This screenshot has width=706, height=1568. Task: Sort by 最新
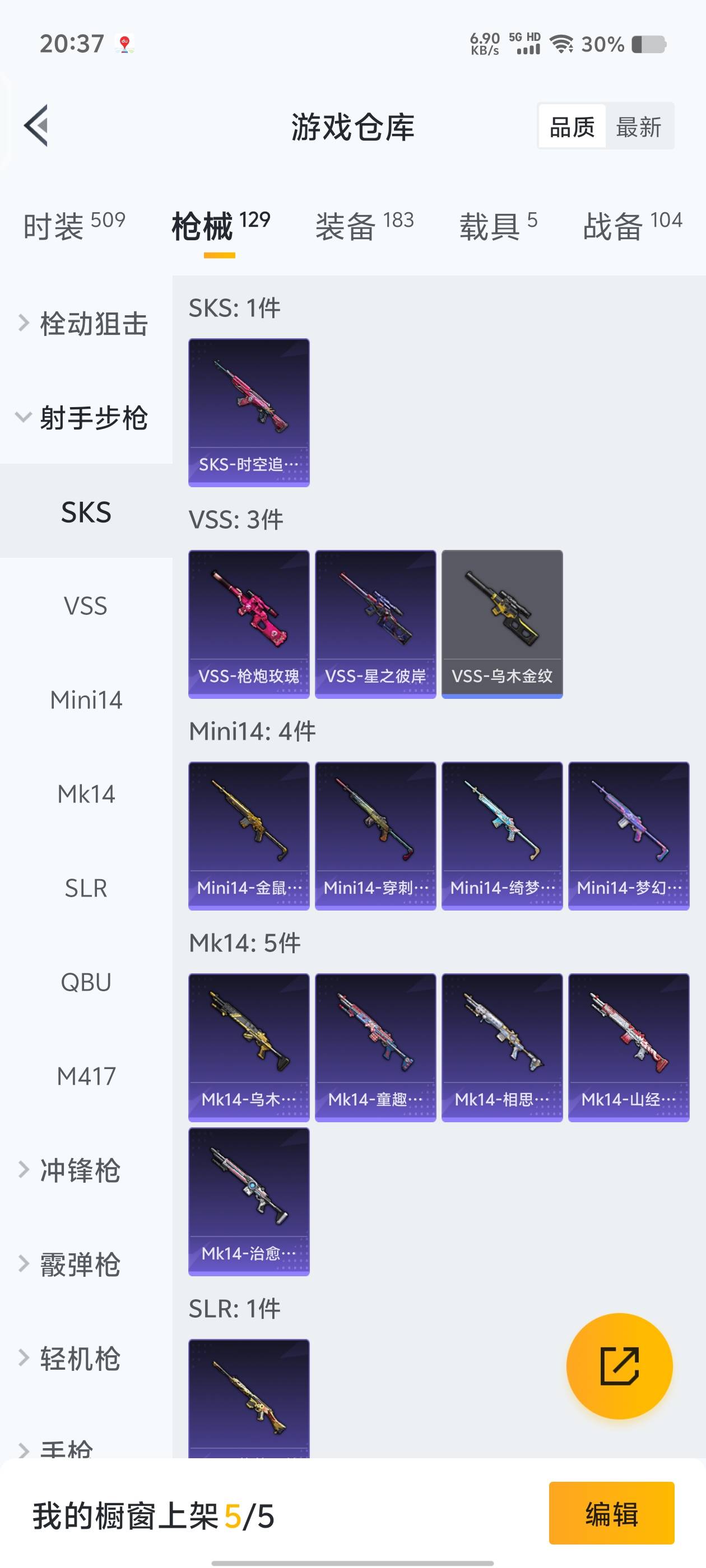pos(638,127)
